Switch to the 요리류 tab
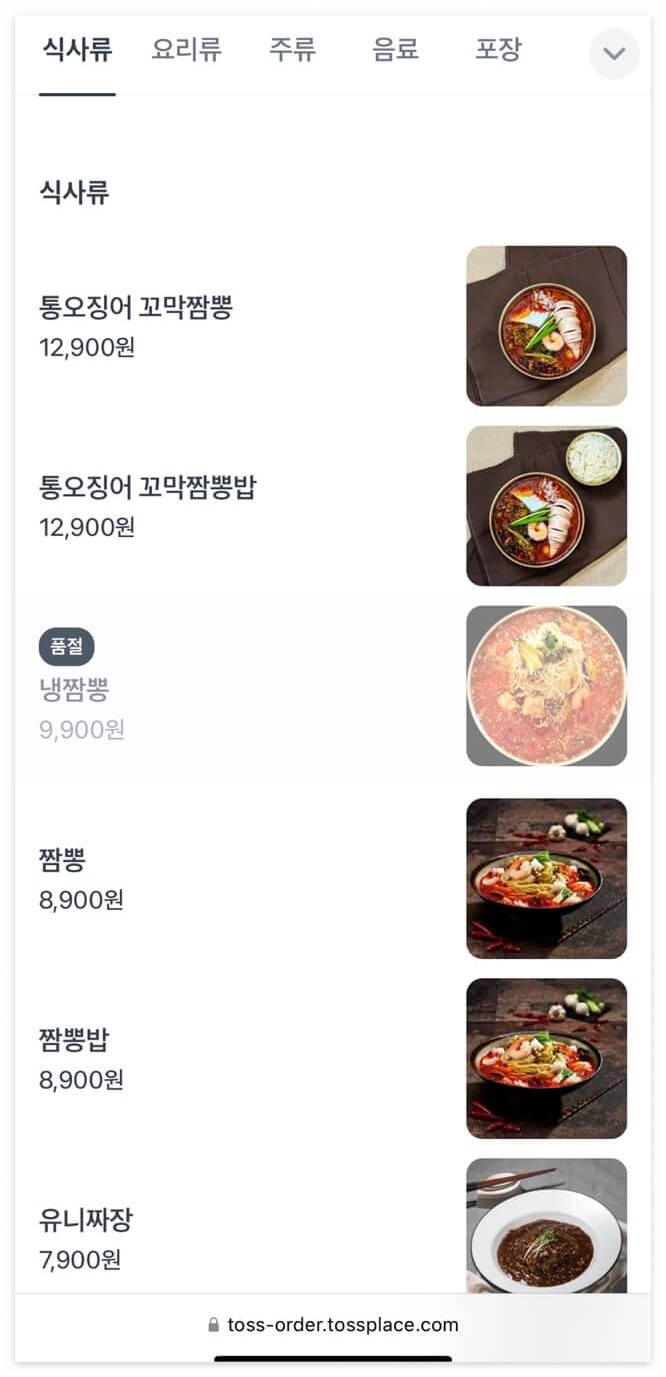This screenshot has width=666, height=1377. coord(186,50)
